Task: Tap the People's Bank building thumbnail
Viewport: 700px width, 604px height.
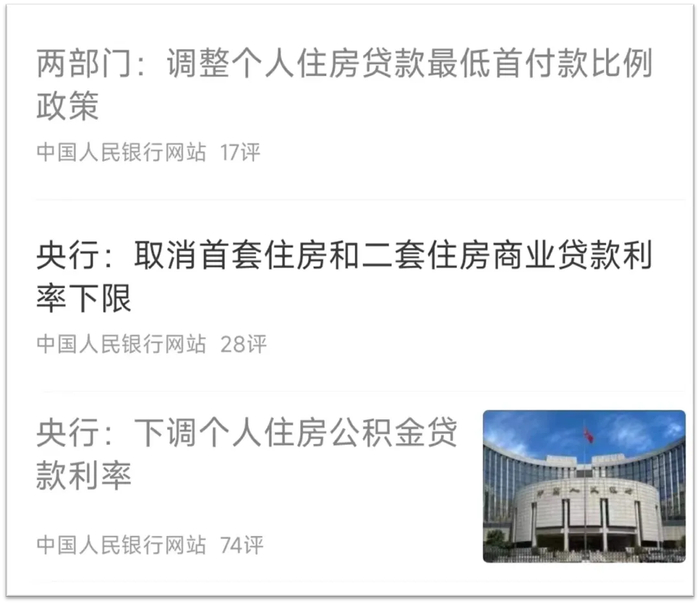Action: tap(584, 486)
